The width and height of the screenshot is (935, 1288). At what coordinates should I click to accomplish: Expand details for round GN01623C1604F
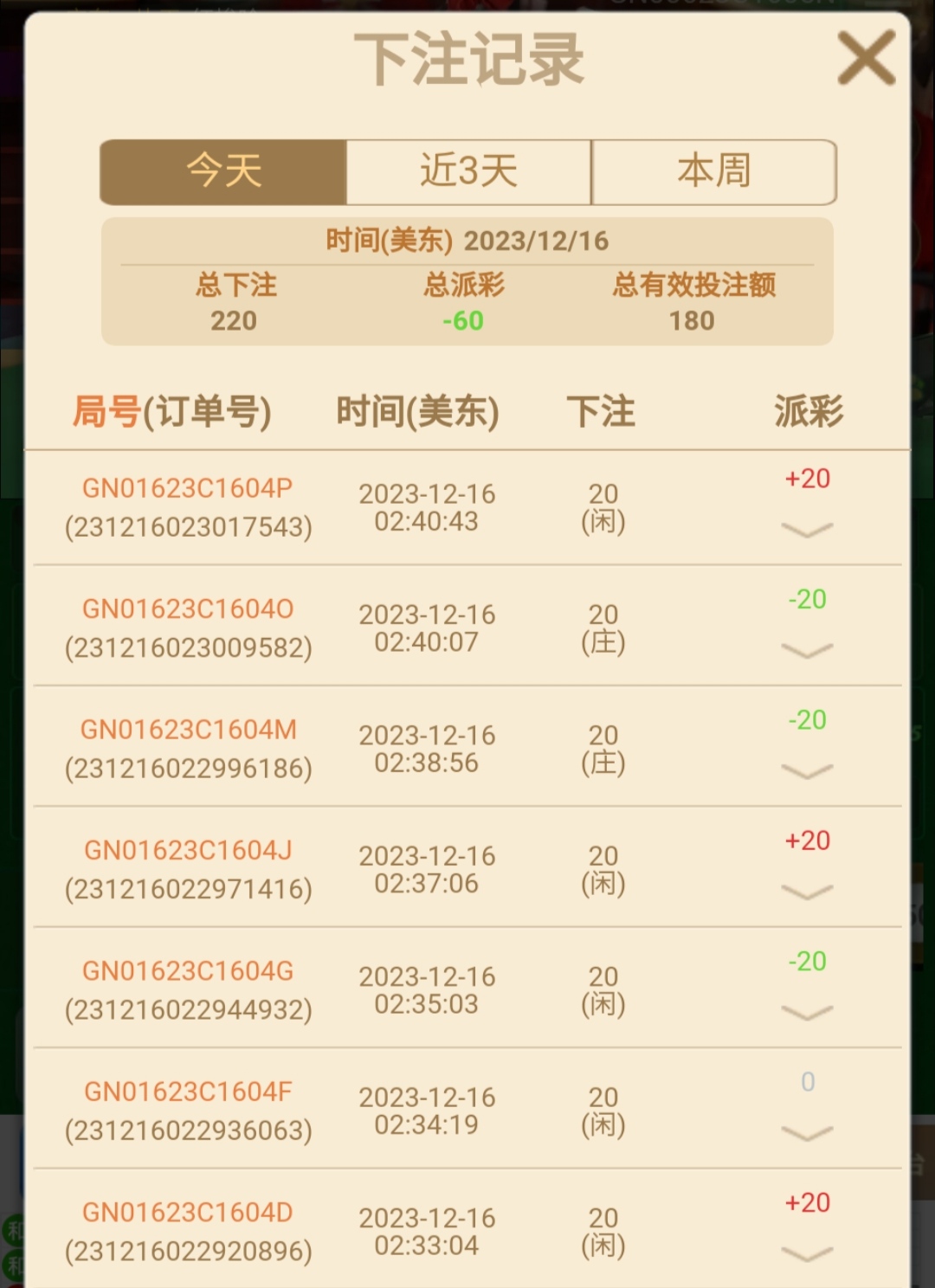tap(807, 1133)
